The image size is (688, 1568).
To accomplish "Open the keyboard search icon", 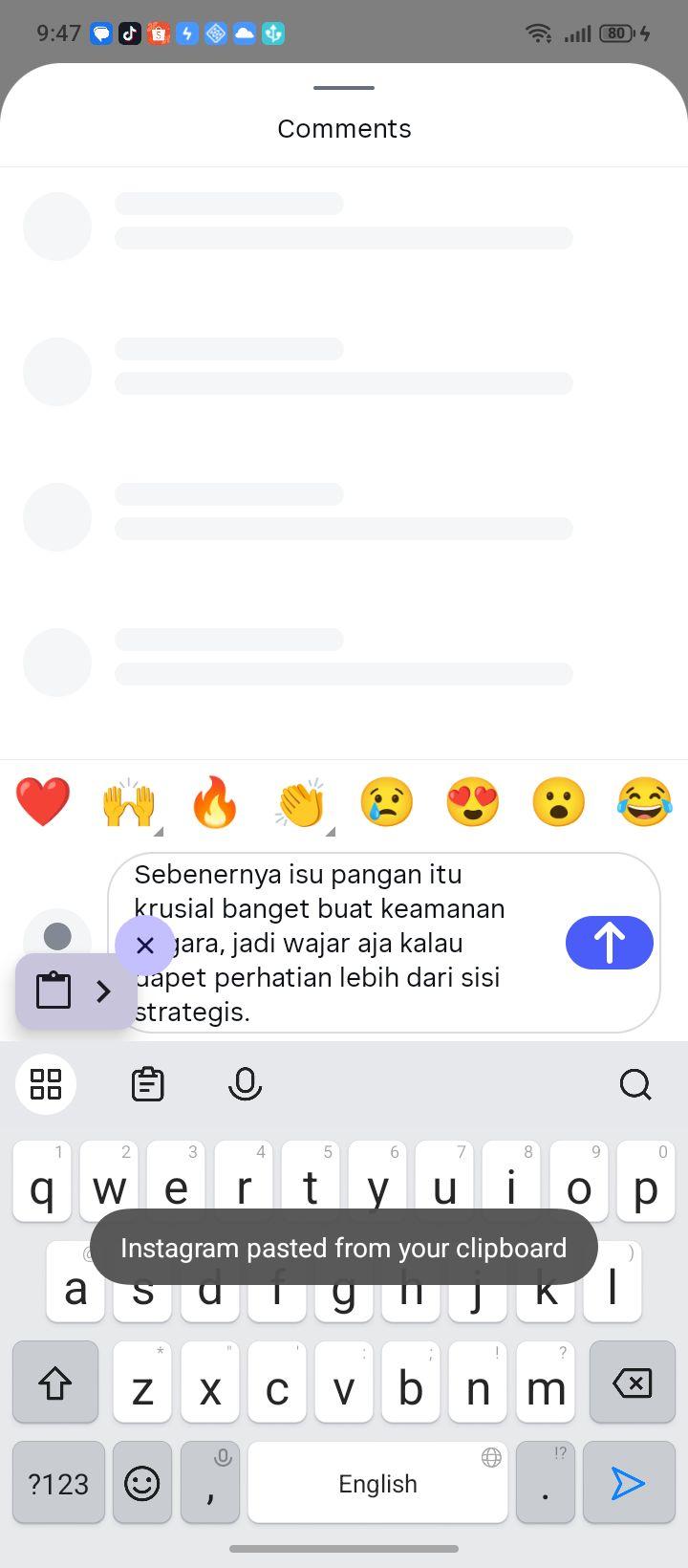I will click(635, 1084).
